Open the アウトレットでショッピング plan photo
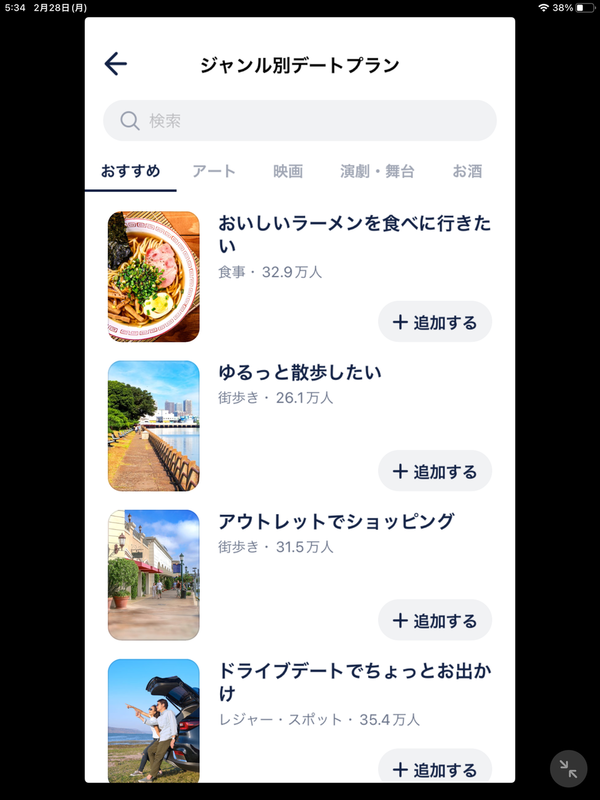600x800 pixels. point(154,575)
